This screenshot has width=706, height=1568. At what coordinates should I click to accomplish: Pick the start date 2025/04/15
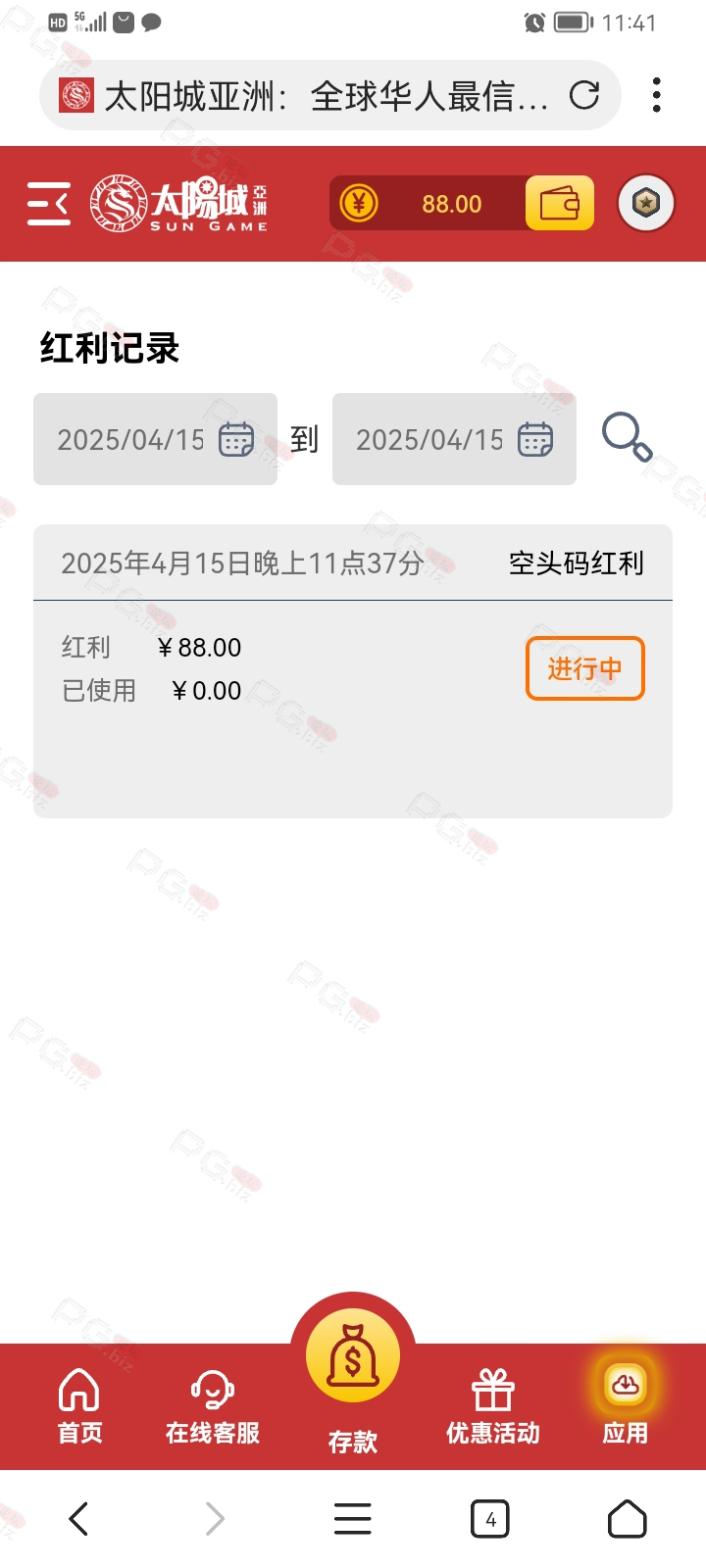coord(155,439)
